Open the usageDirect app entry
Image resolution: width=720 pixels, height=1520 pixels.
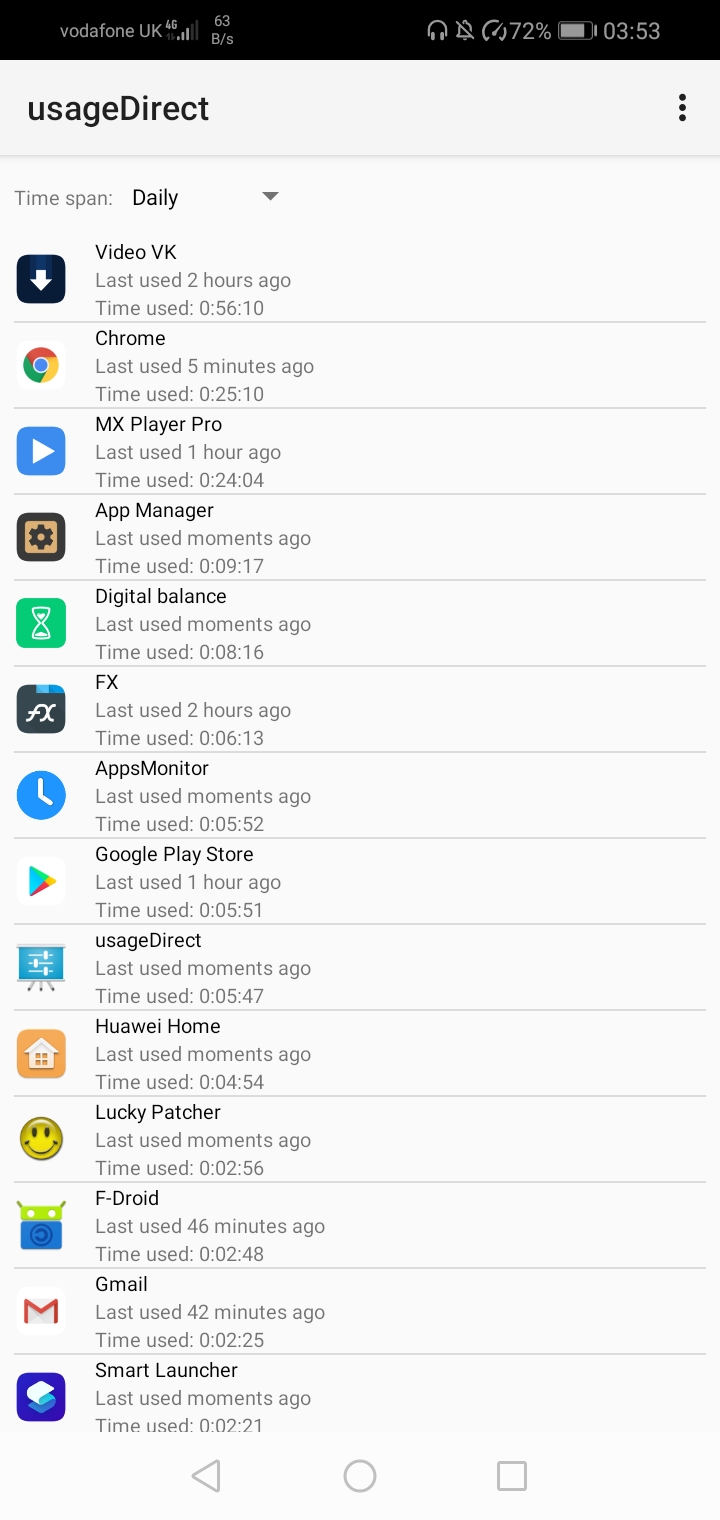pos(300,967)
